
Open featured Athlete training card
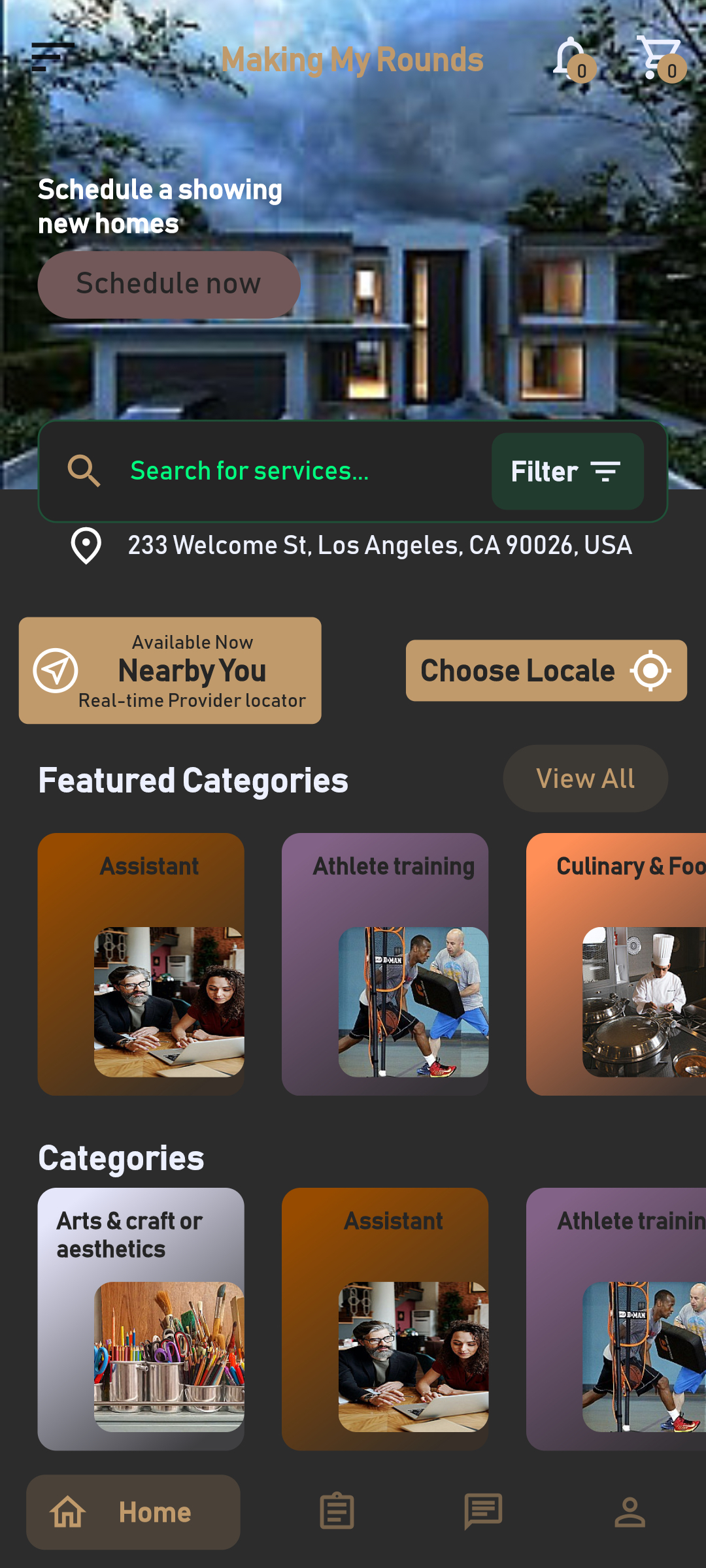point(385,964)
